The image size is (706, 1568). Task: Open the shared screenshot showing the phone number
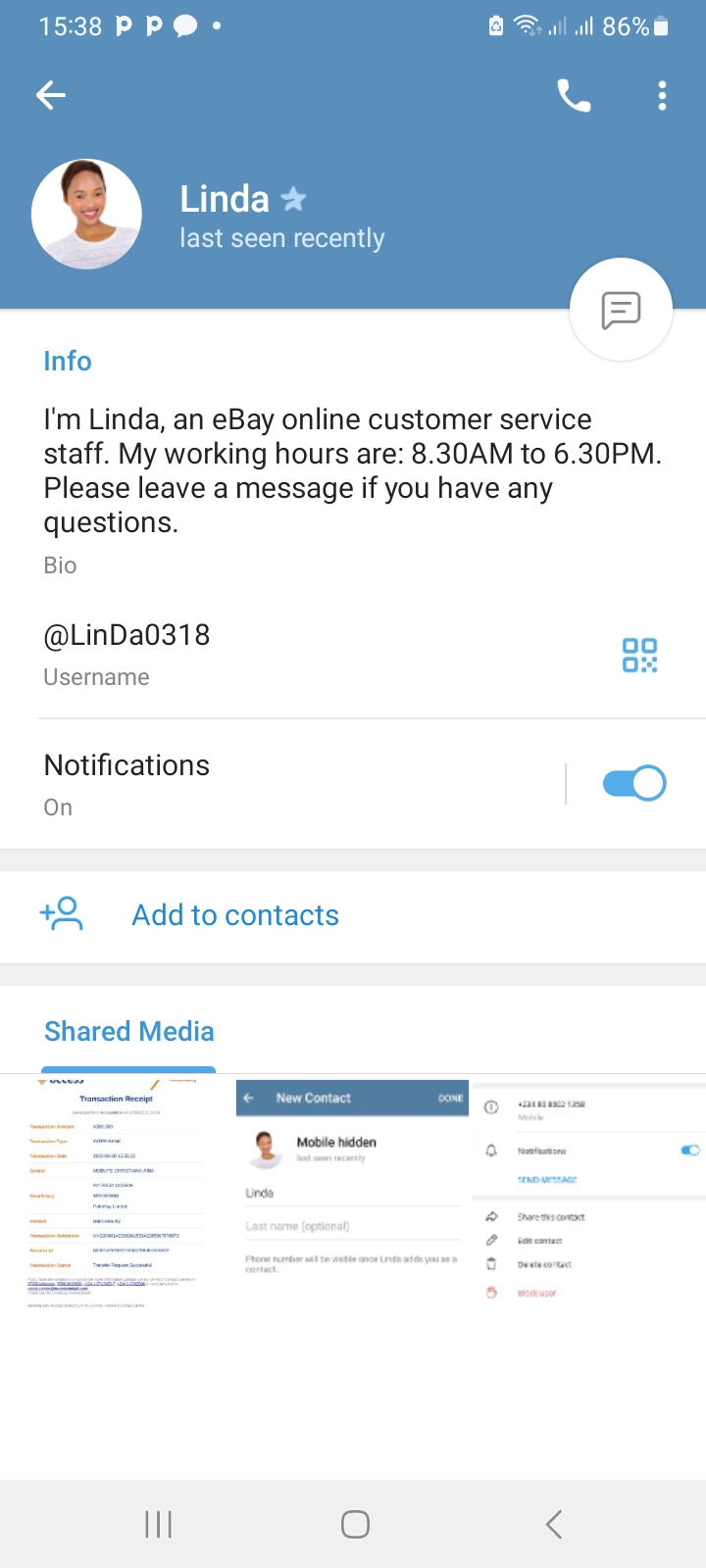point(588,1193)
